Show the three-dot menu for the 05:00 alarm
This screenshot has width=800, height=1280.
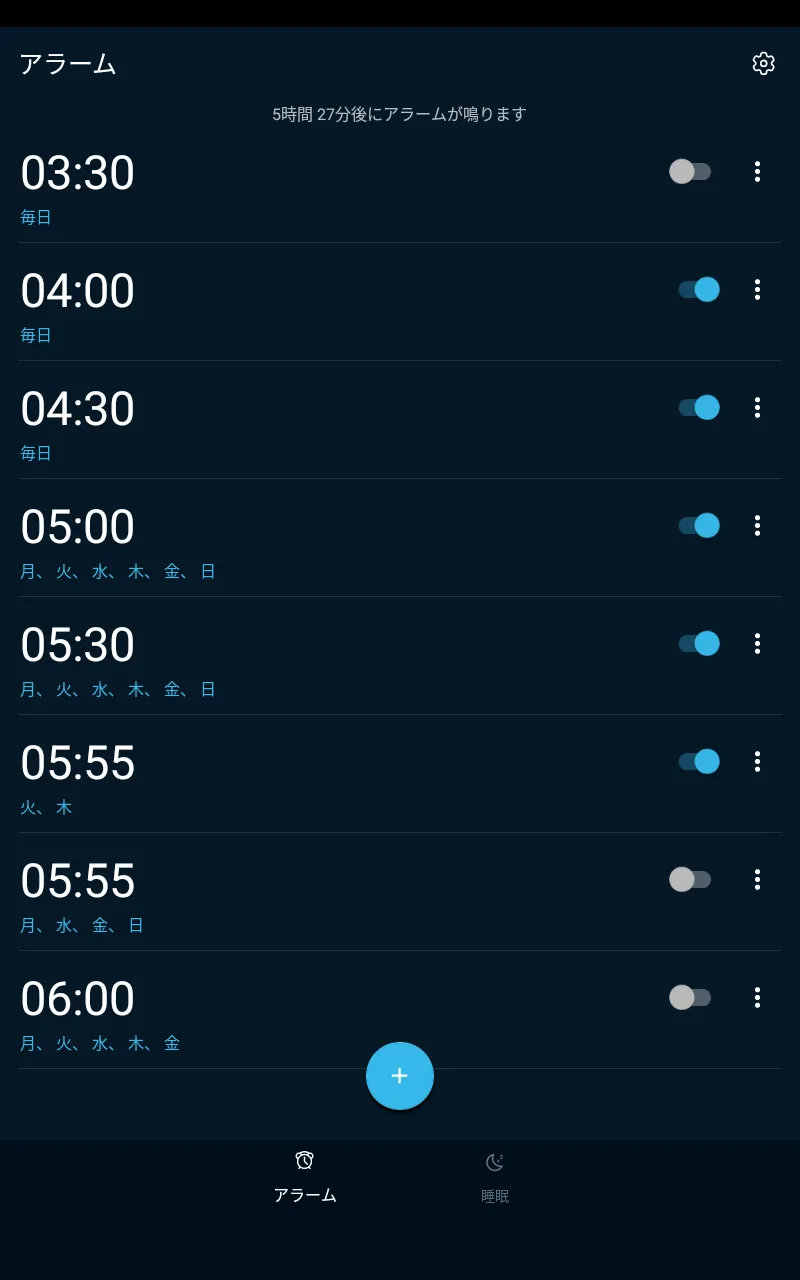tap(757, 525)
